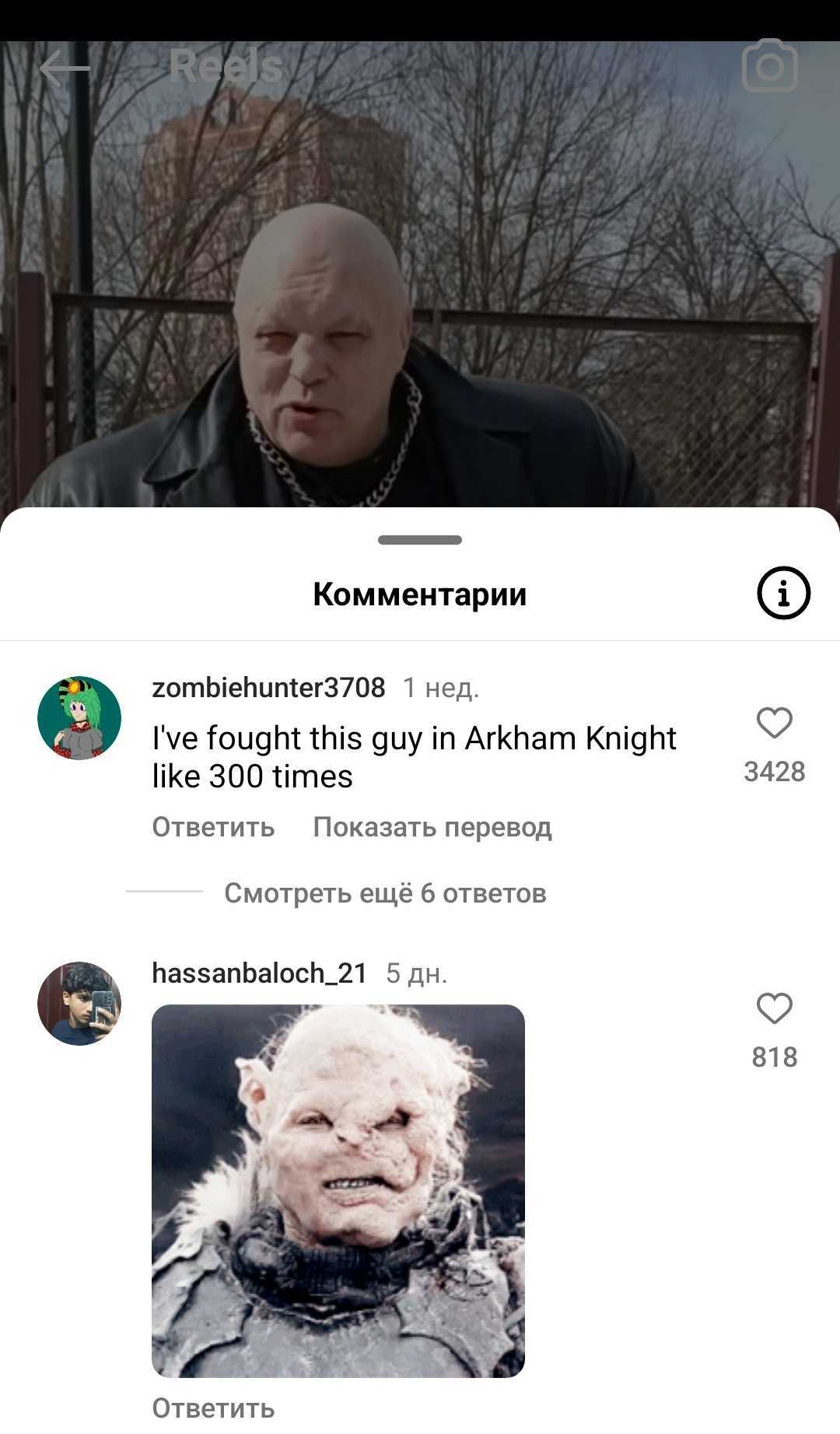Open zombiehunter3708's profile avatar

79,717
